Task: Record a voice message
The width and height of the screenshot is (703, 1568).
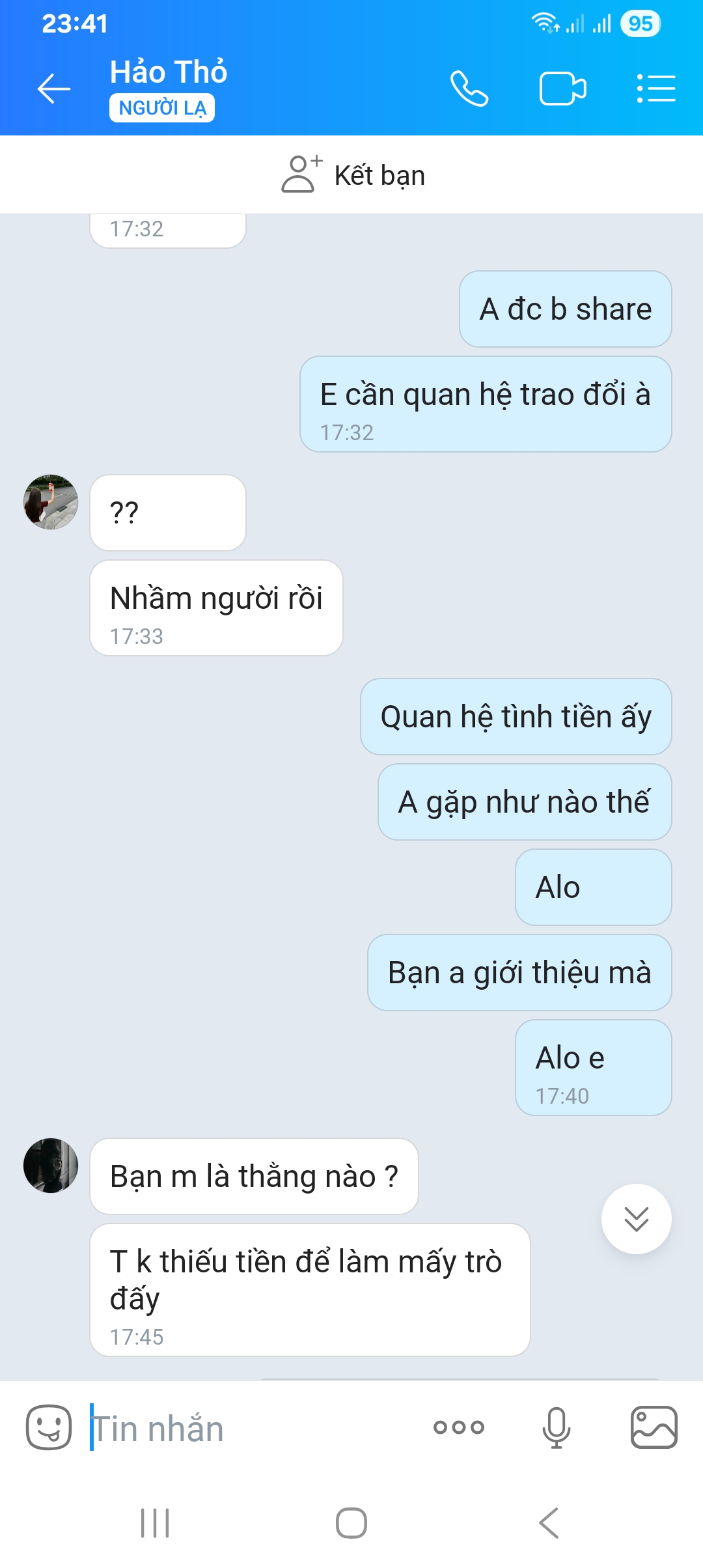Action: coord(557,1427)
